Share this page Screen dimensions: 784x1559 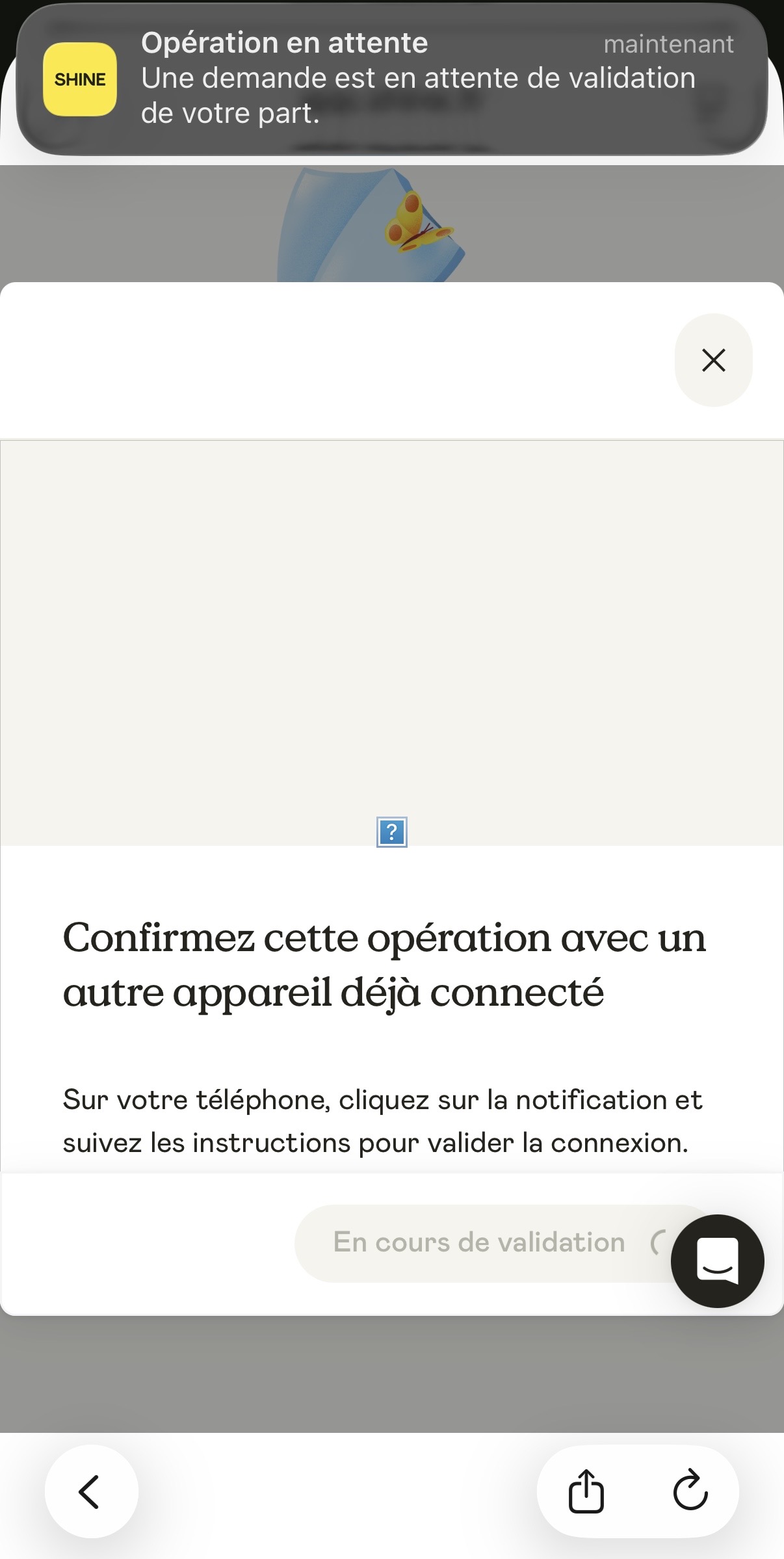tap(586, 1491)
